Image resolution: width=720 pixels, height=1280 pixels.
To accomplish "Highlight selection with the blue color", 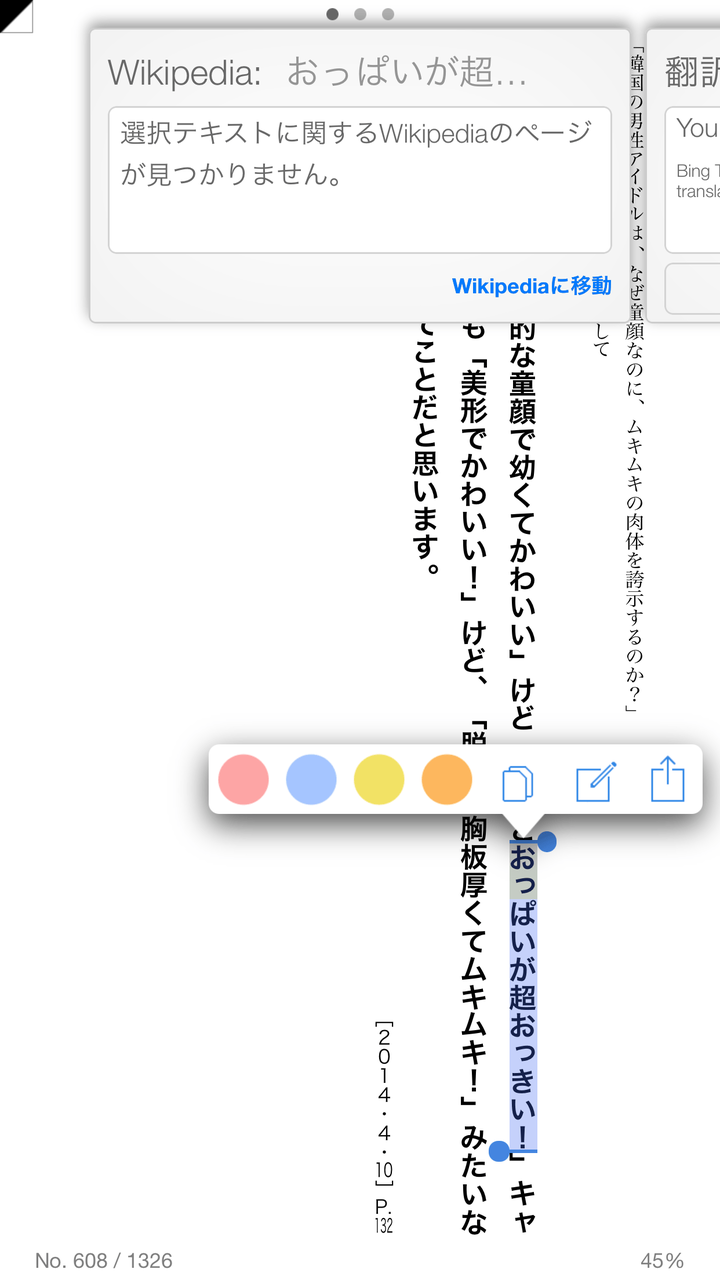I will coord(311,780).
